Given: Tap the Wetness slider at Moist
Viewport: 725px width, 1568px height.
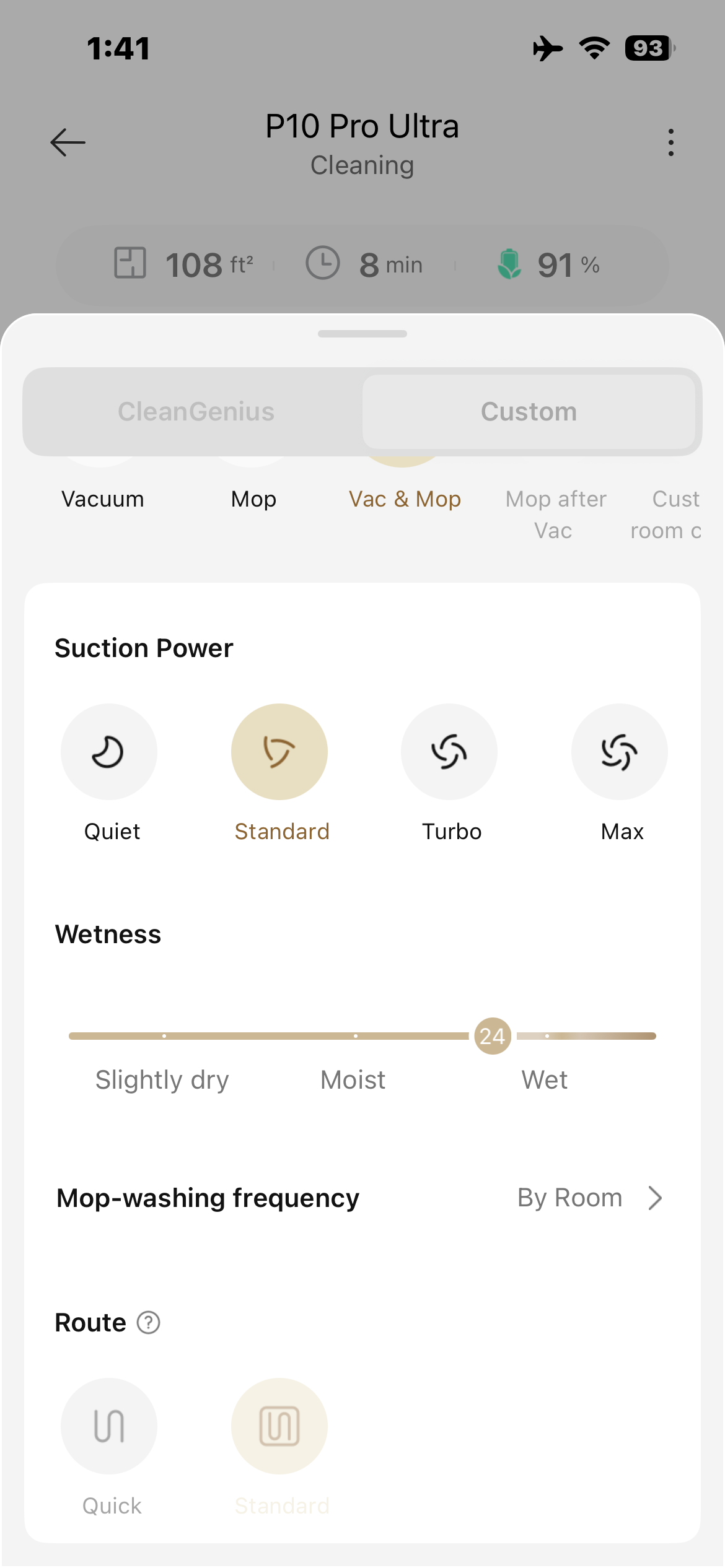Looking at the screenshot, I should tap(355, 1036).
